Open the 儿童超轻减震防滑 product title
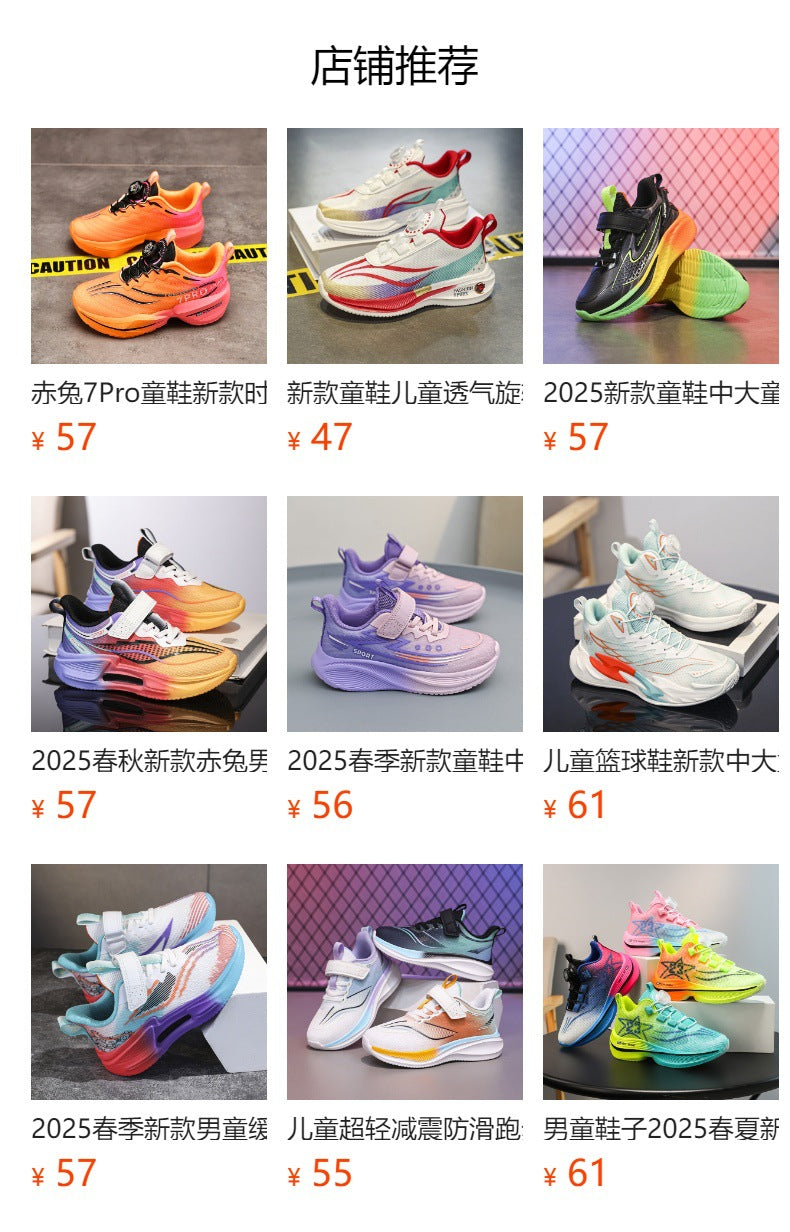Image resolution: width=790 pixels, height=1232 pixels. click(x=404, y=1128)
